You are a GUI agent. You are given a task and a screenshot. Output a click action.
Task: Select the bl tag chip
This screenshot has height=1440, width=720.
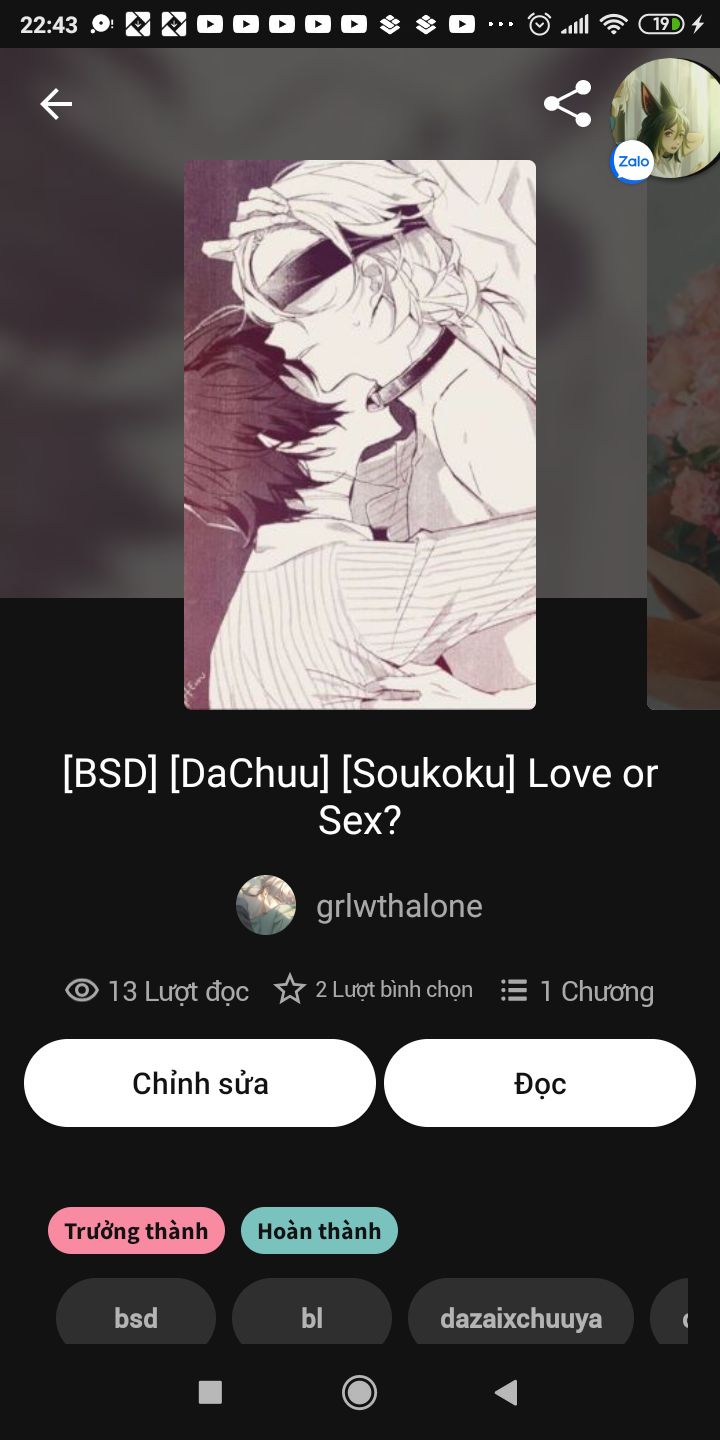[312, 1318]
